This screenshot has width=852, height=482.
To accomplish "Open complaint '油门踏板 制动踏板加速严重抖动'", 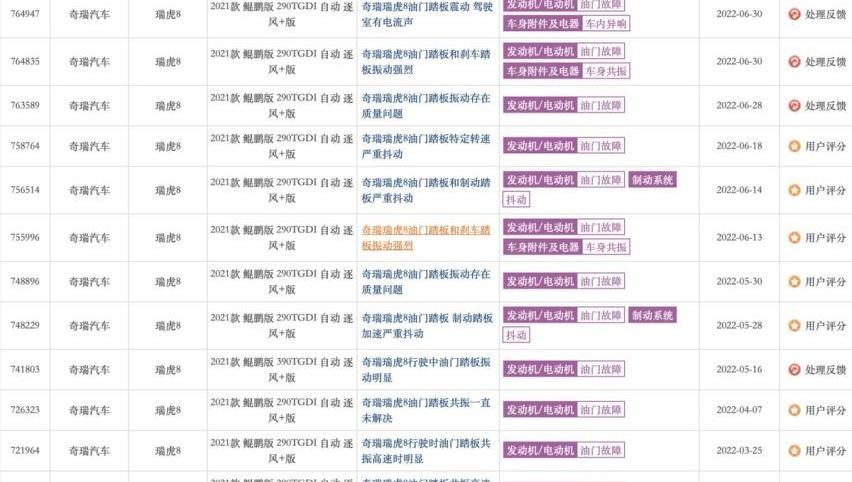I will [x=427, y=325].
